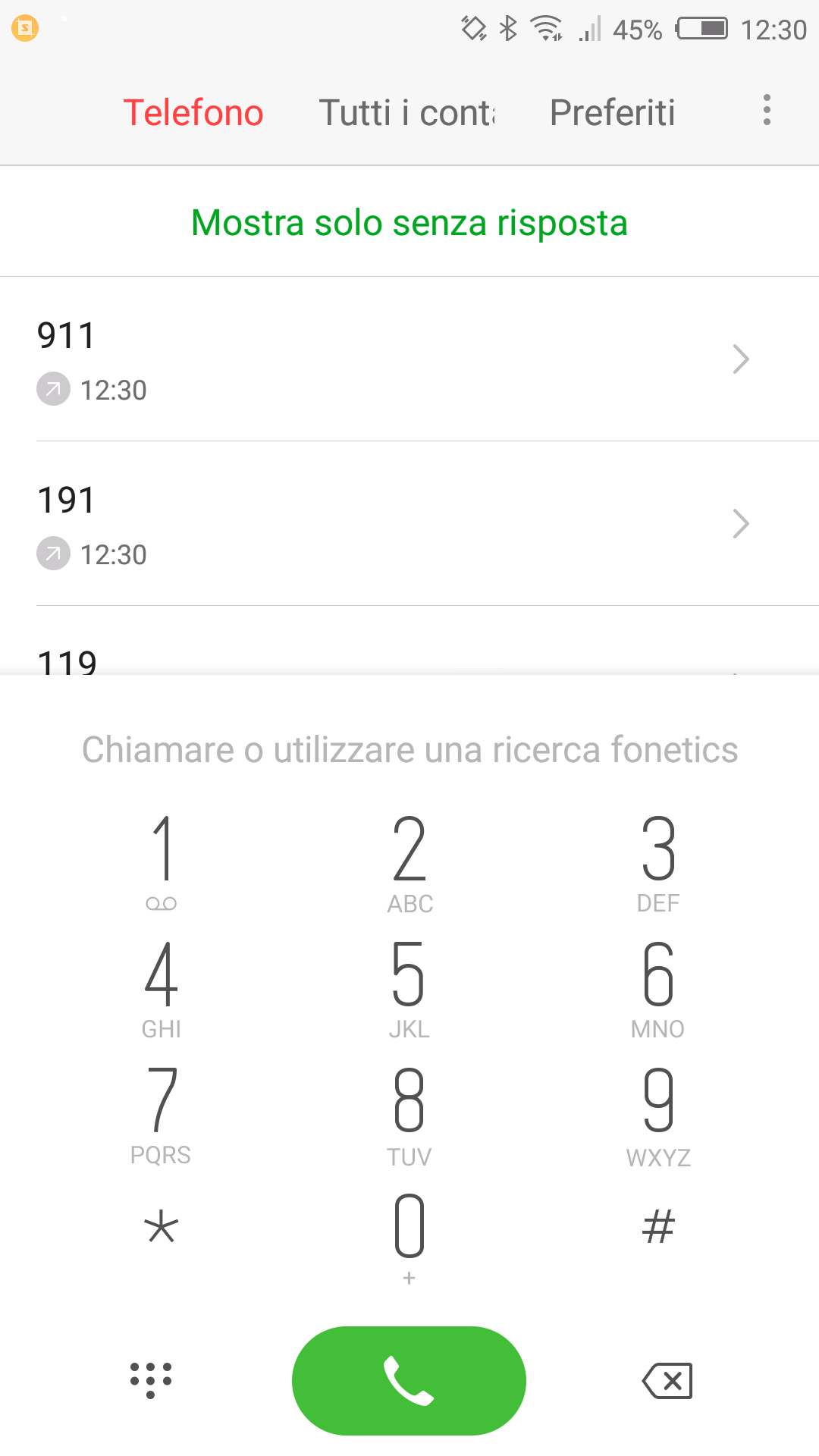The height and width of the screenshot is (1456, 819).
Task: Dial digit 8 TUV
Action: coord(409,1115)
